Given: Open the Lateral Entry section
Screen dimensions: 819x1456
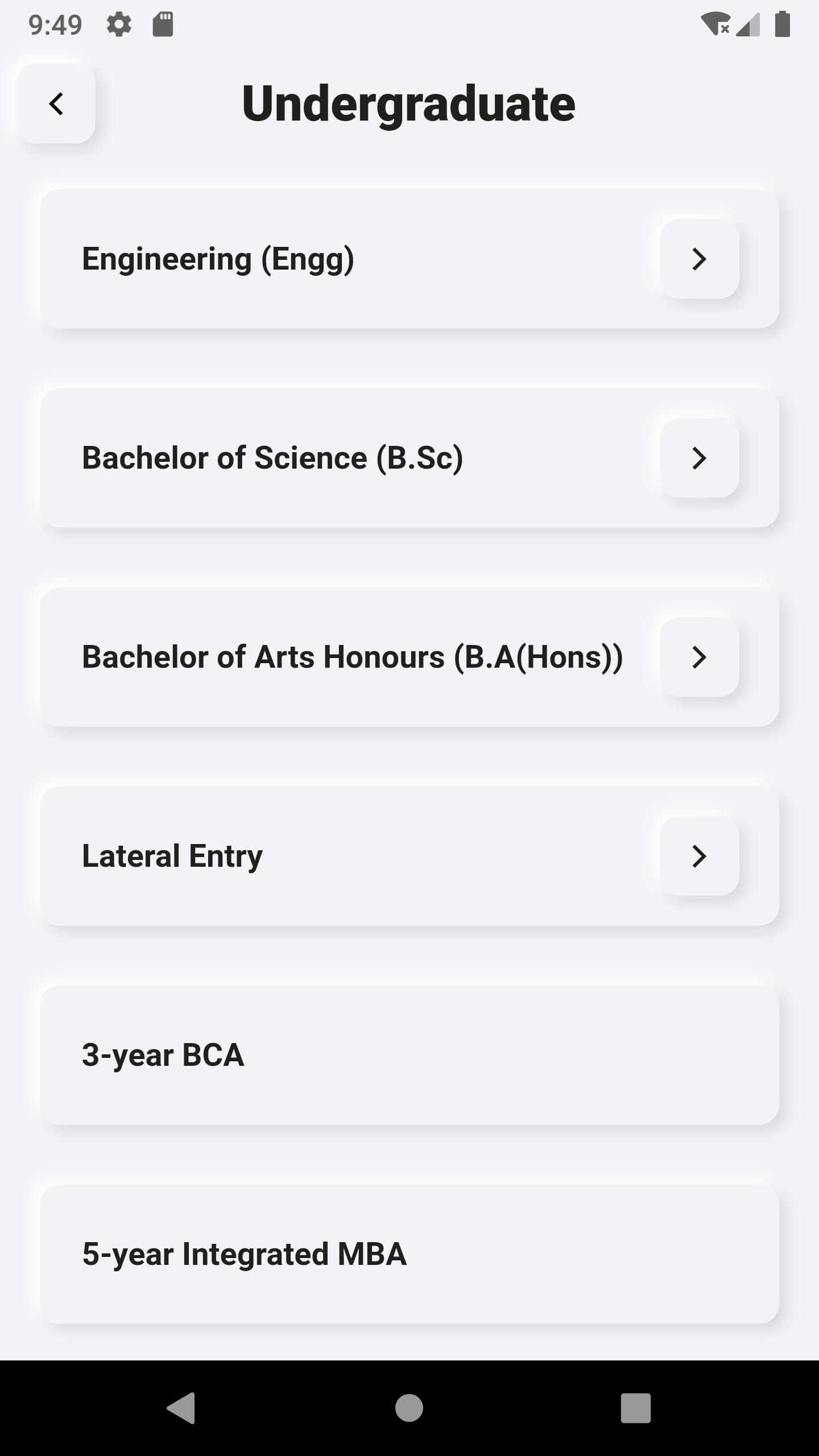Looking at the screenshot, I should click(699, 856).
